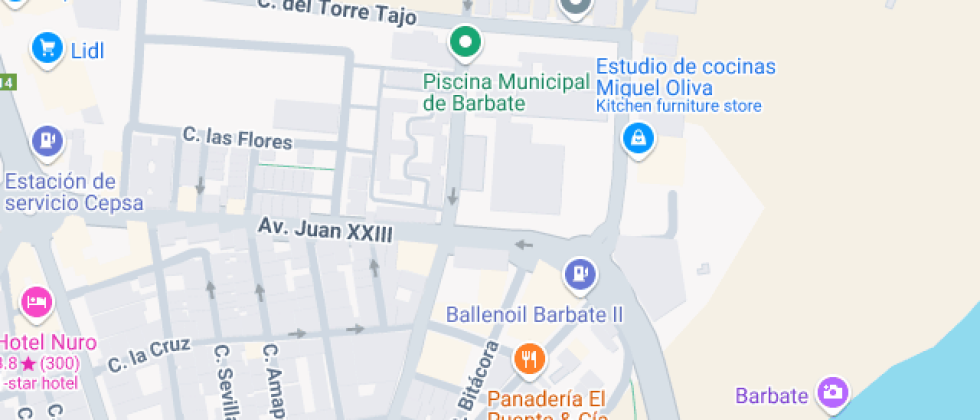This screenshot has width=980, height=420.
Task: Select the Piscina Municipal de Barbate marker
Action: click(464, 42)
